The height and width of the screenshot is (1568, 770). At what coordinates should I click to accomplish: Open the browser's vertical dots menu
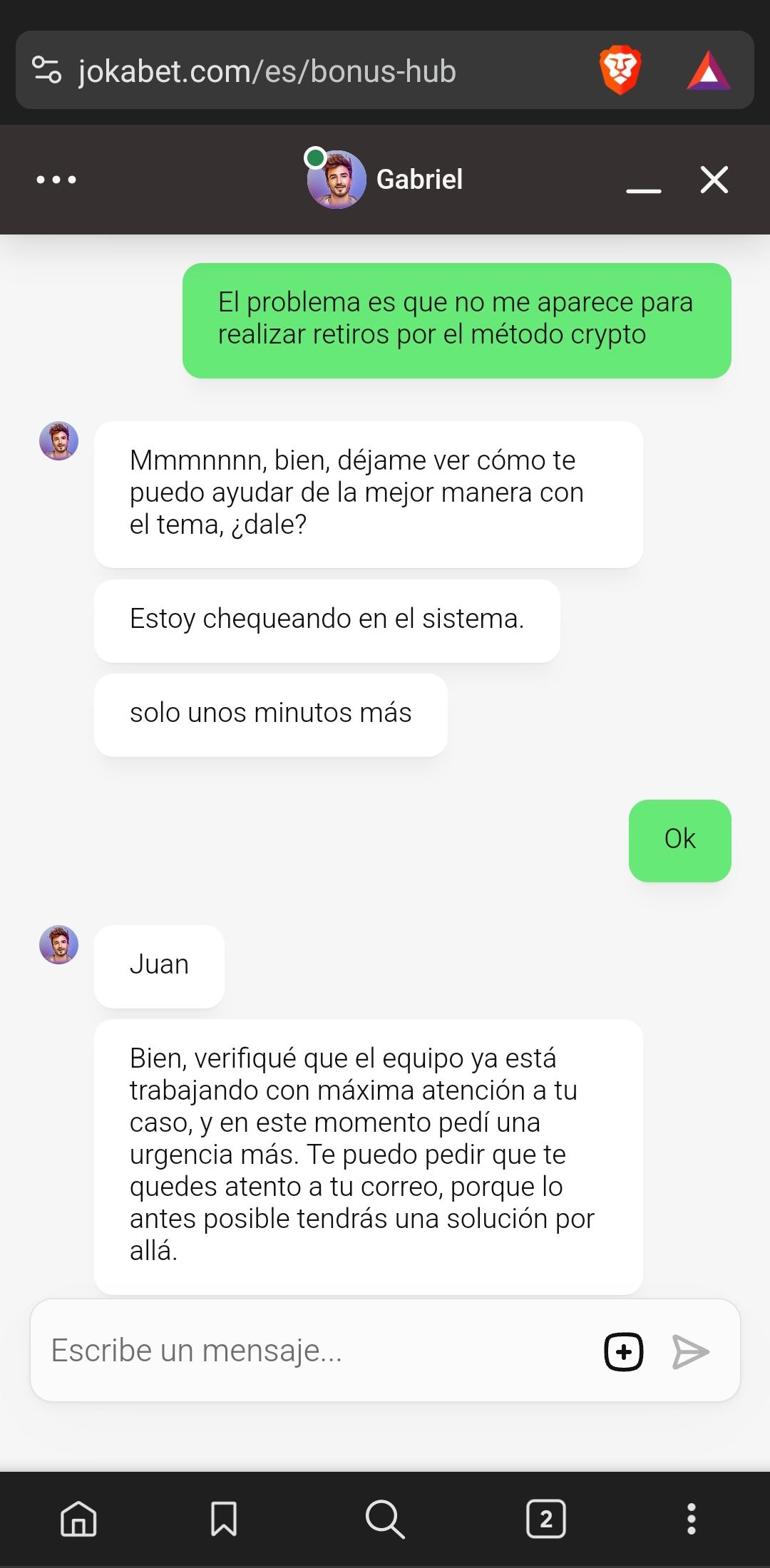coord(691,1519)
